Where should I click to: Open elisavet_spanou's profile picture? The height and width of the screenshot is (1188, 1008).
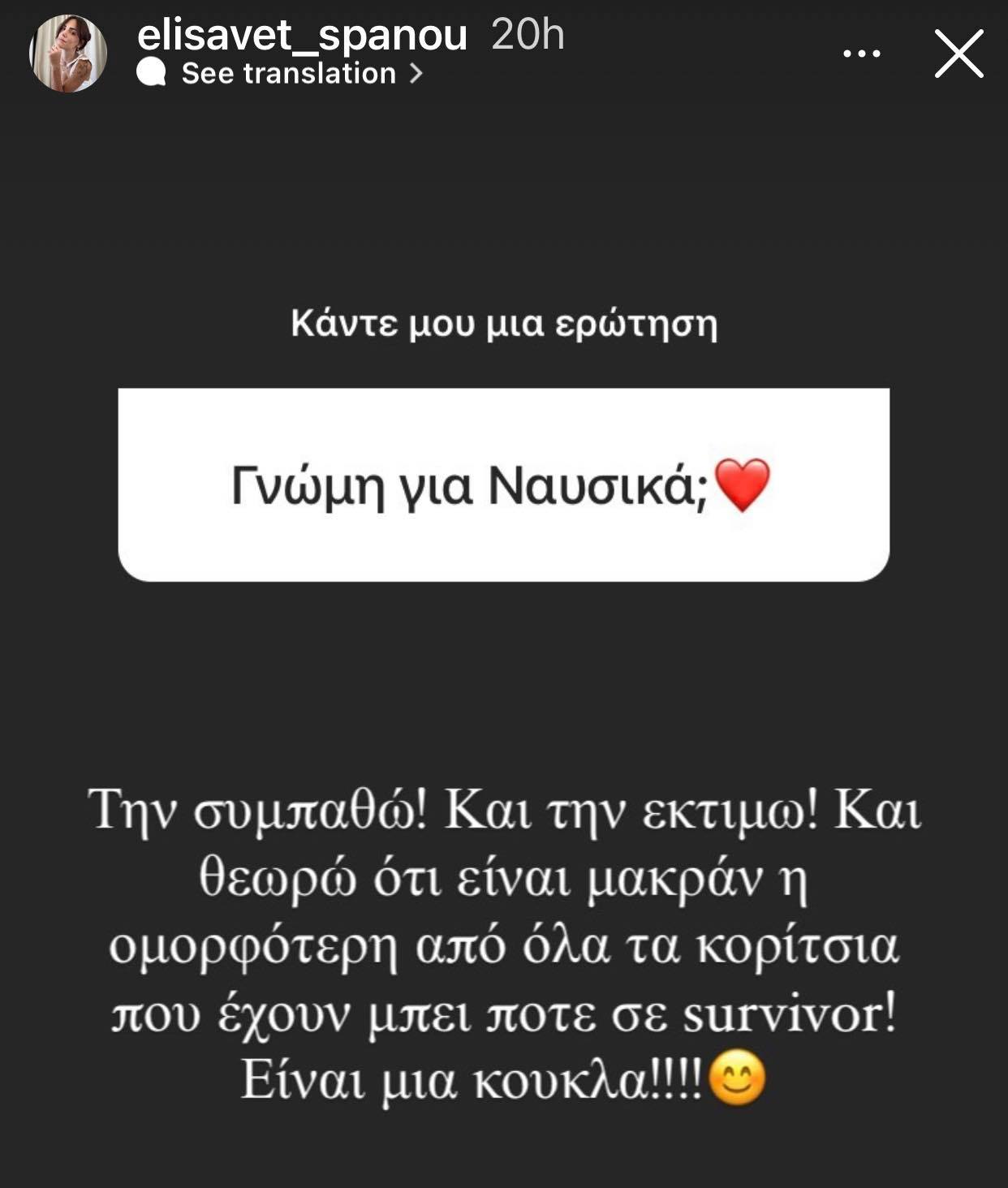(68, 53)
